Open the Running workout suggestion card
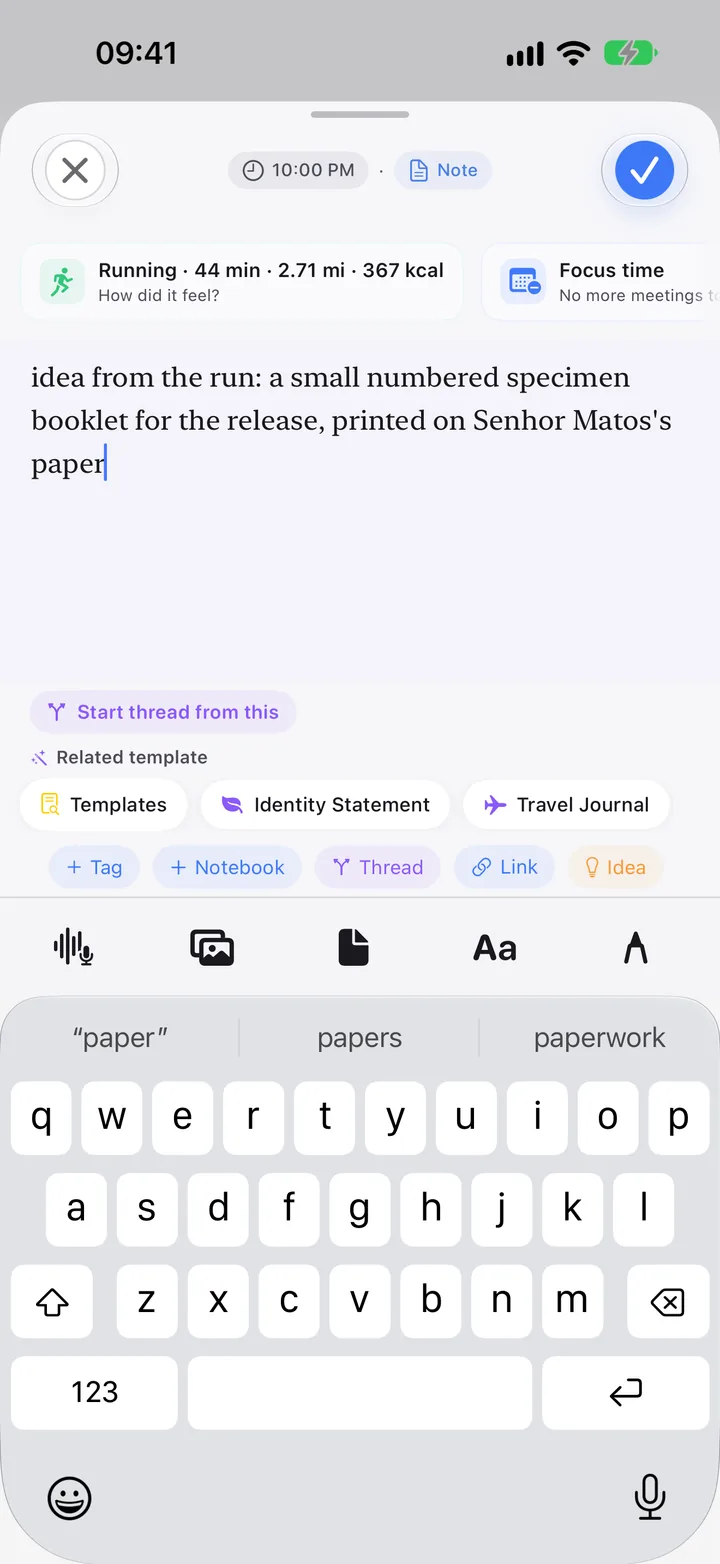720x1564 pixels. 241,282
